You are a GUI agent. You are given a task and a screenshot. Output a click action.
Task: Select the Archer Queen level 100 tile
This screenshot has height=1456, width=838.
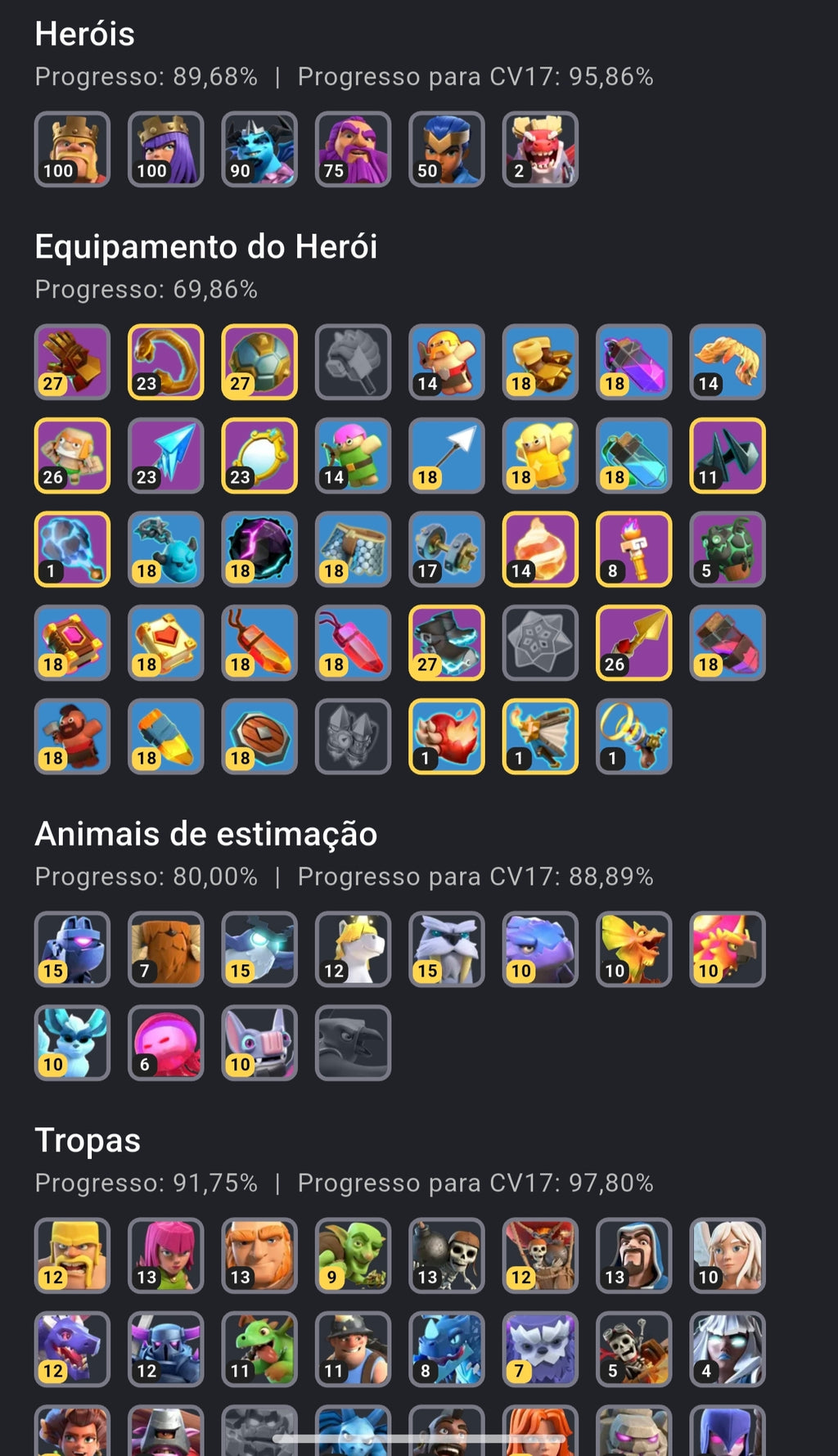point(166,149)
